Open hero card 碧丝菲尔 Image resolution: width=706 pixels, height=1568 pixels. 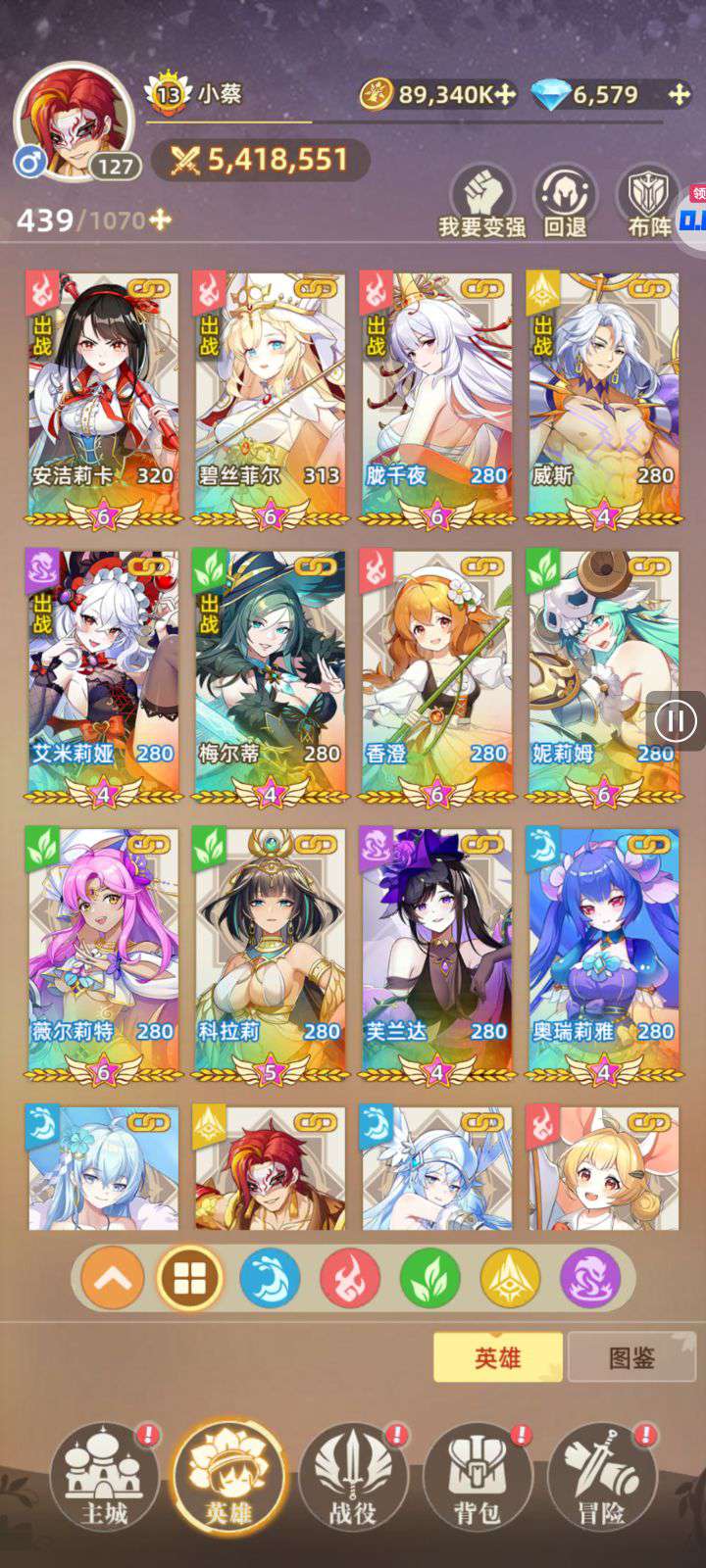coord(270,399)
